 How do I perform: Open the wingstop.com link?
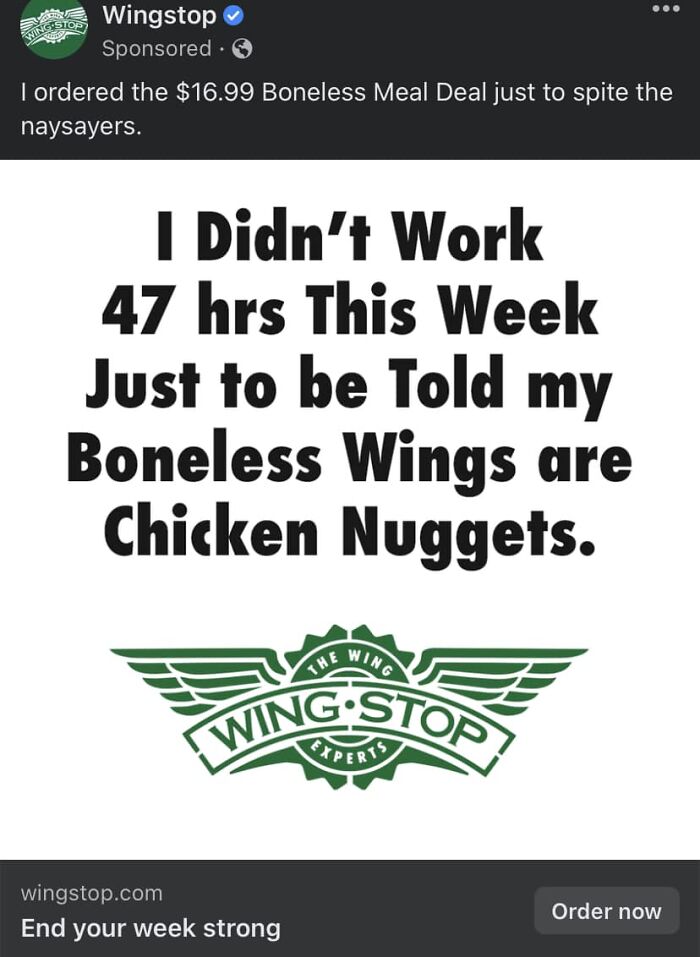click(x=92, y=892)
